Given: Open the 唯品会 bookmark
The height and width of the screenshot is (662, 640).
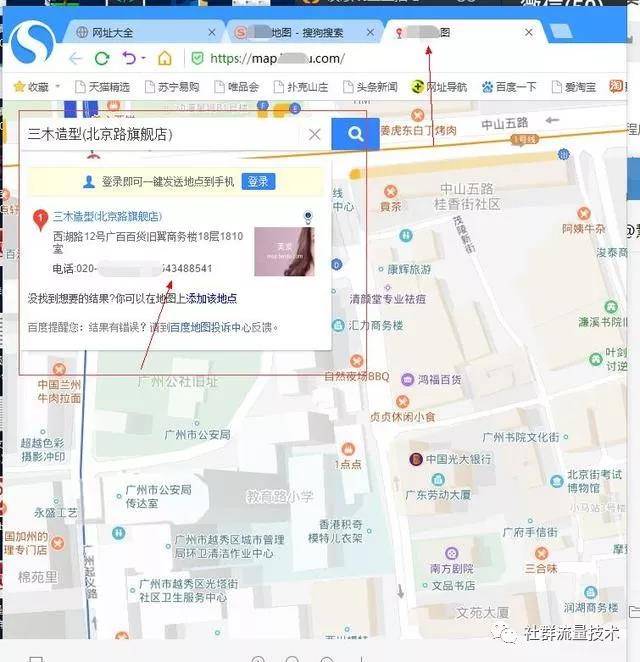Looking at the screenshot, I should click(236, 87).
